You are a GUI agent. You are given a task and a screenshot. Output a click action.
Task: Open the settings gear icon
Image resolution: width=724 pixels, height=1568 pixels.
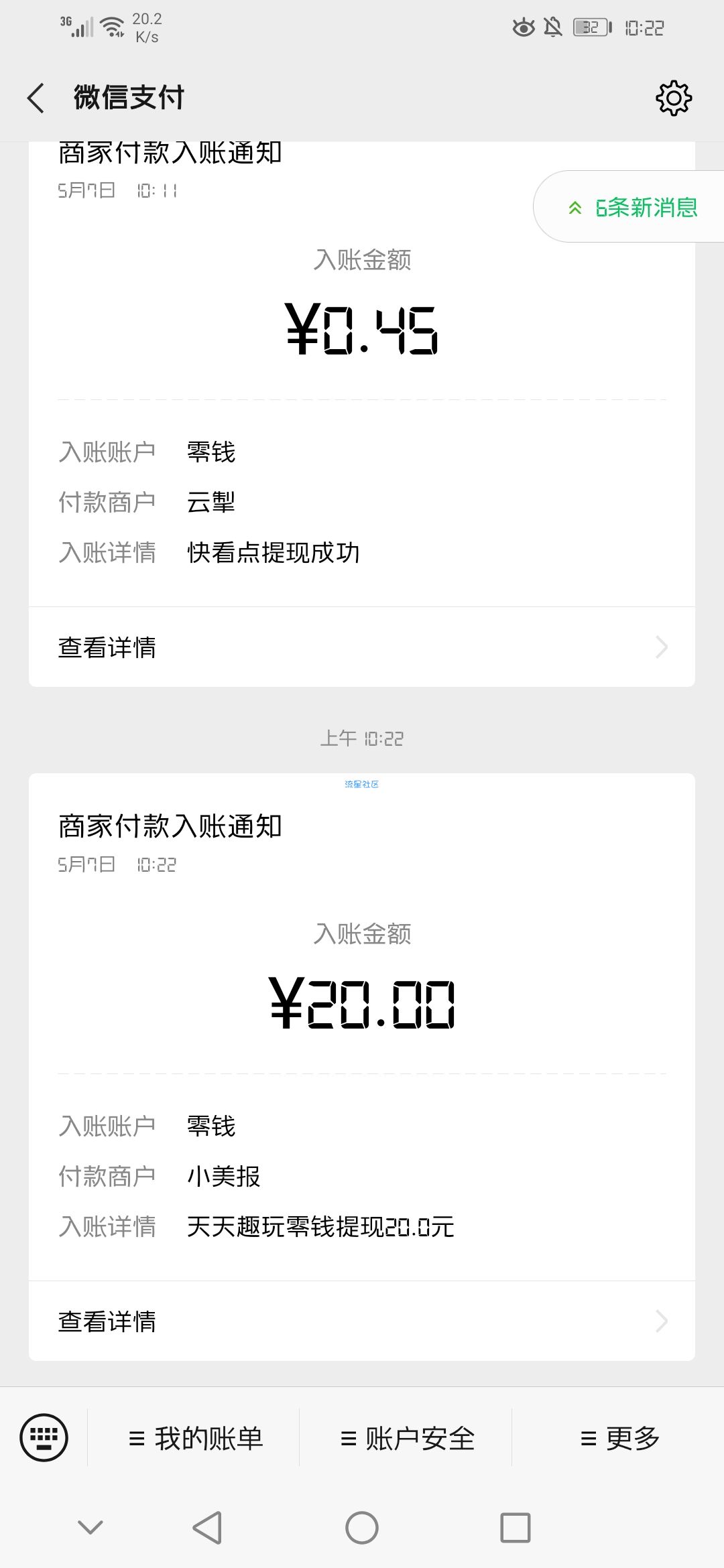[674, 98]
